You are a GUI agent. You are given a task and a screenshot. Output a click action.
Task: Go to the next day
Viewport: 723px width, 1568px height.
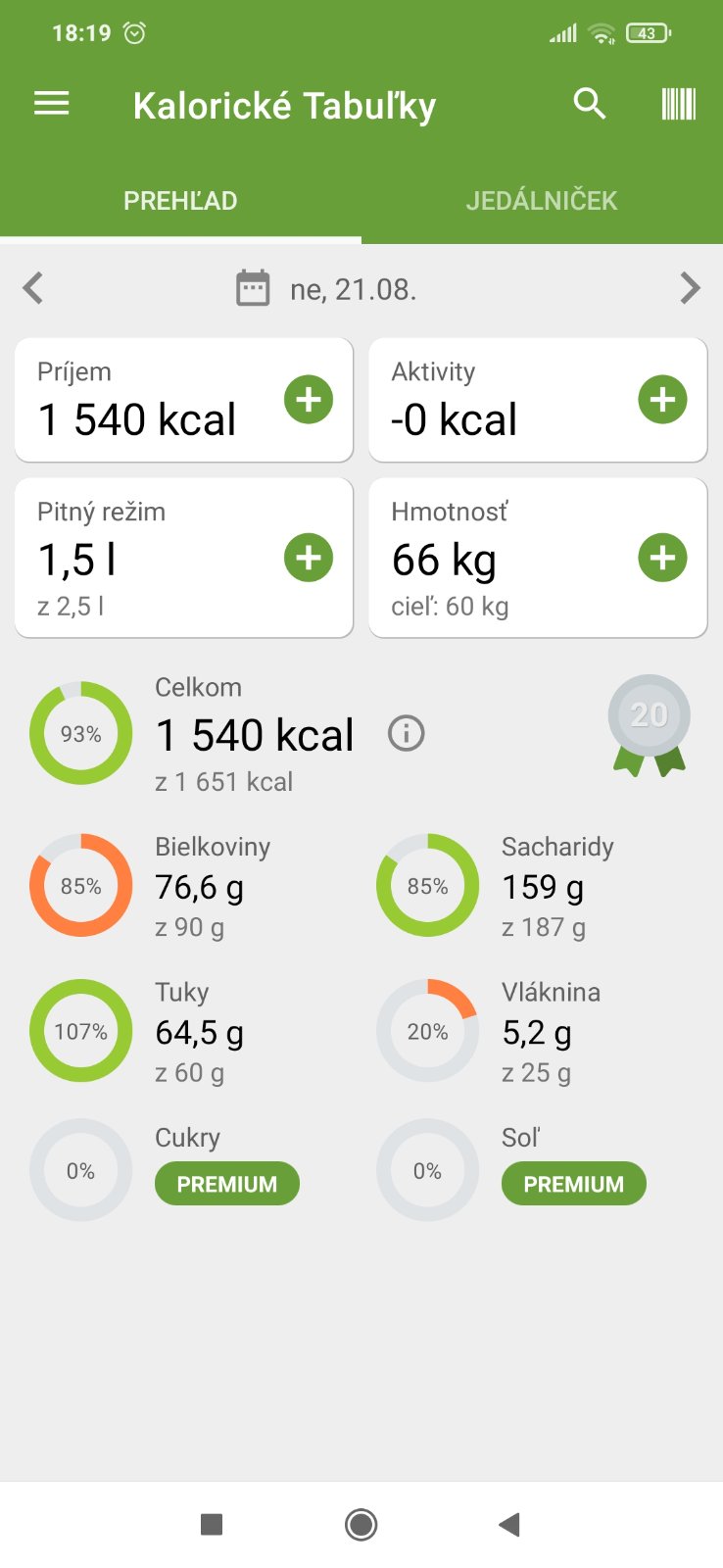click(690, 288)
